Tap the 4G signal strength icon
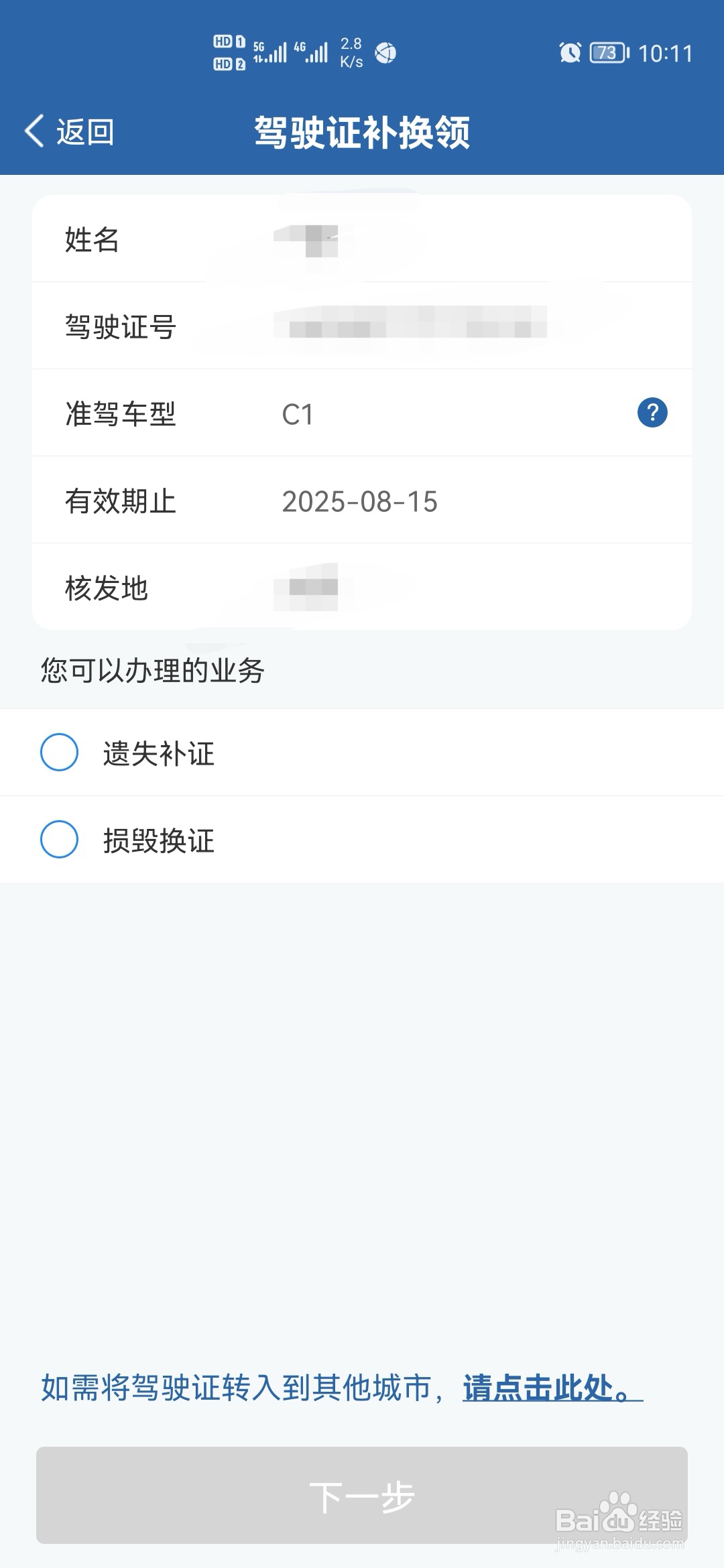The width and height of the screenshot is (724, 1568). click(x=311, y=50)
